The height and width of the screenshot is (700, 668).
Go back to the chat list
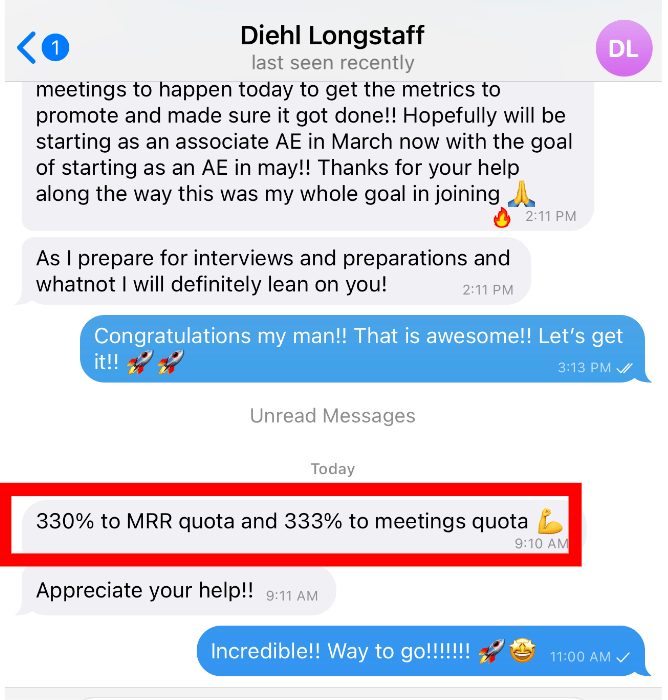(x=28, y=46)
